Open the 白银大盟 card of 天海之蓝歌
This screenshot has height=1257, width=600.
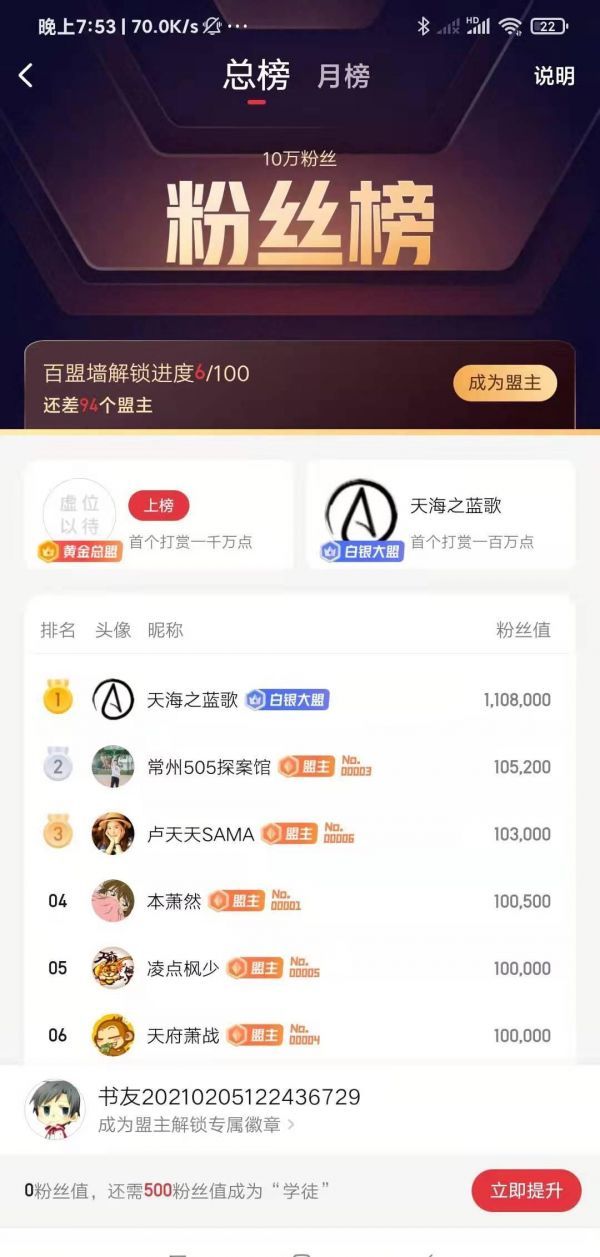(440, 516)
